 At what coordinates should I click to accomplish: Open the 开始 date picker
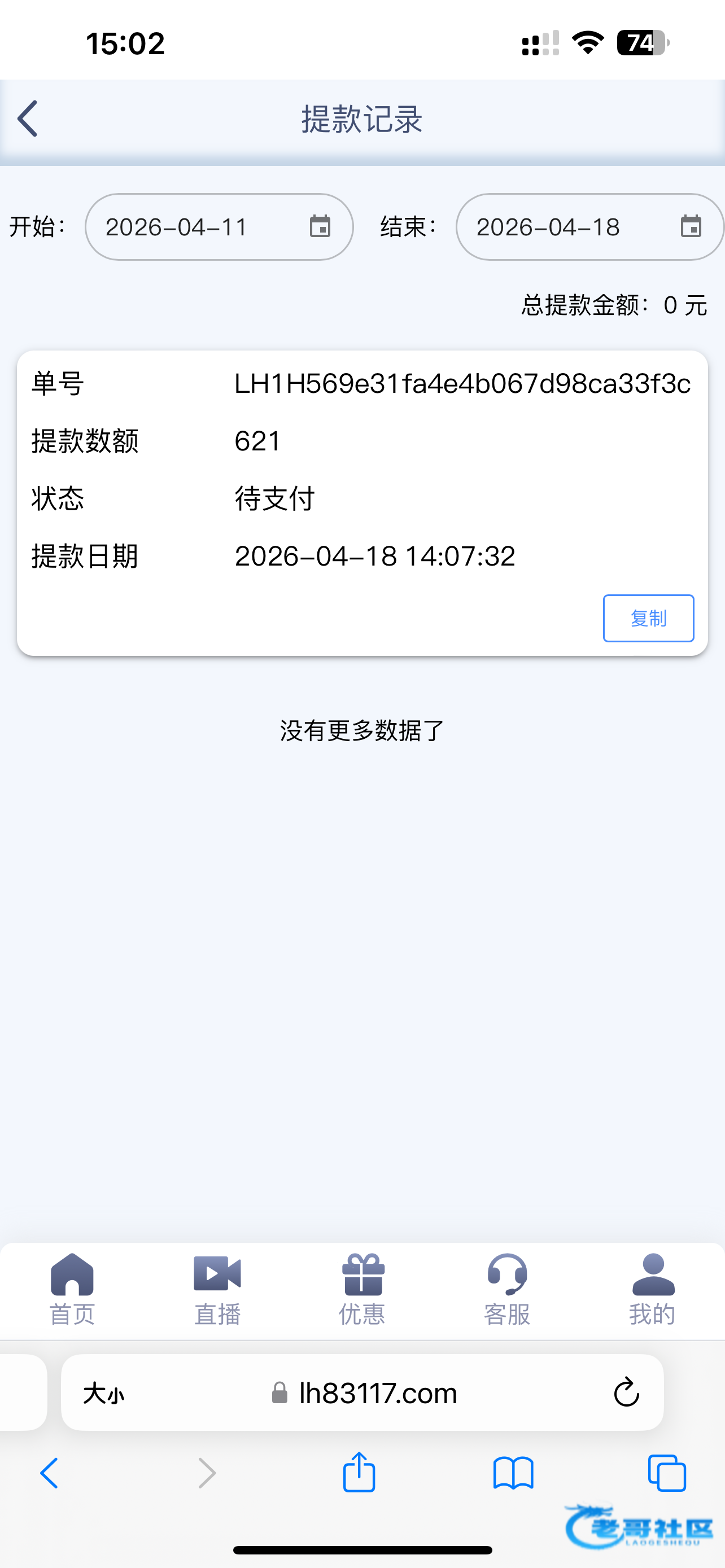tap(219, 227)
